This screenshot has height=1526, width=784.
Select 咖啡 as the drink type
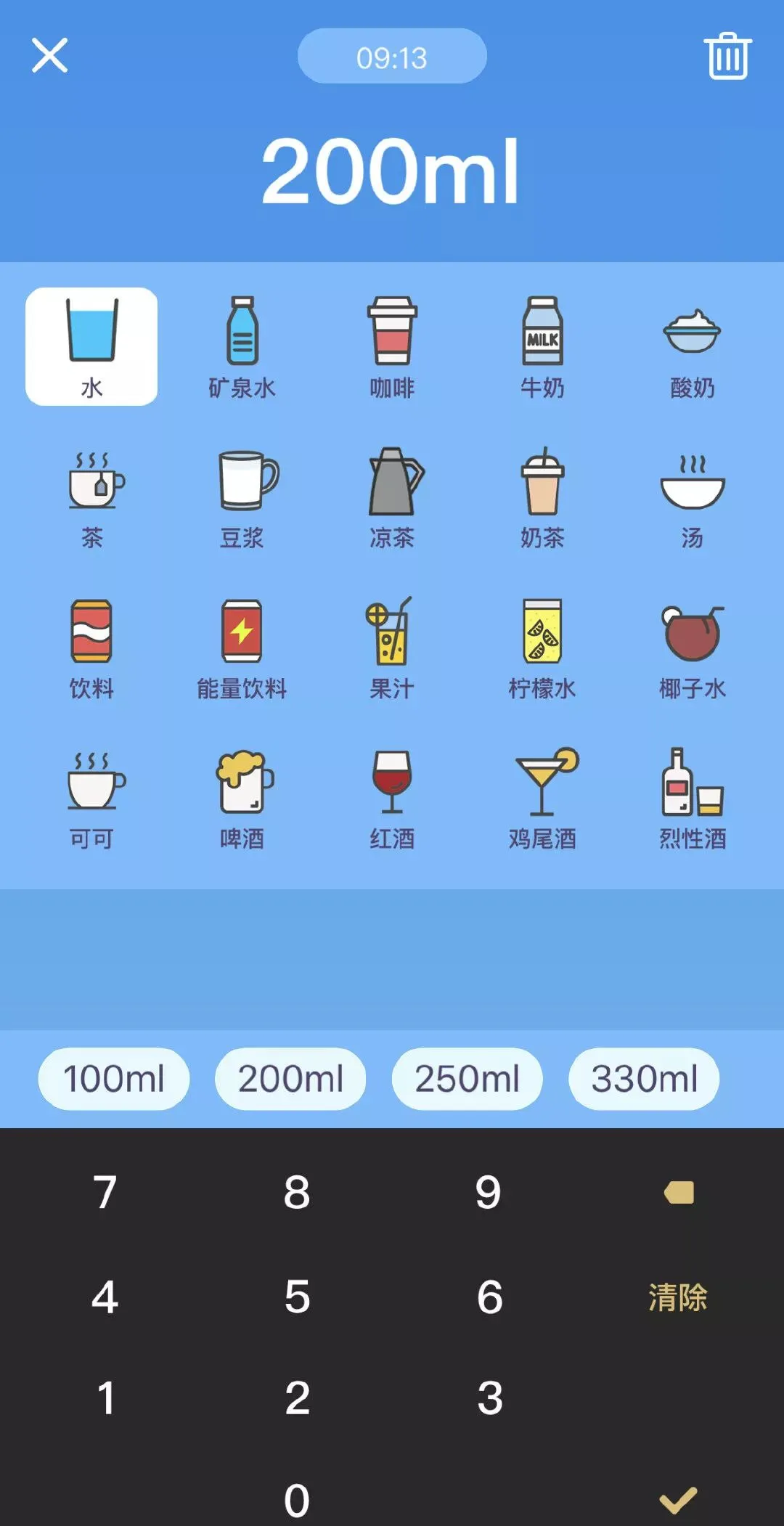tap(392, 347)
